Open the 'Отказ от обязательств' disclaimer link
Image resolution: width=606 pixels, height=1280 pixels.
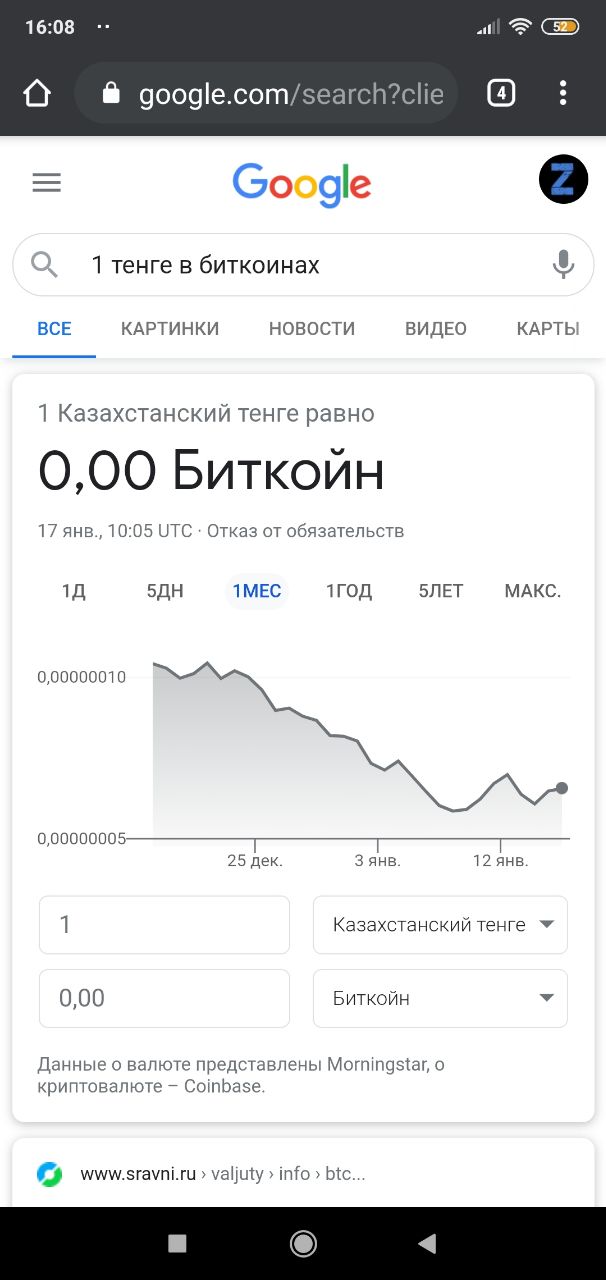pyautogui.click(x=305, y=531)
